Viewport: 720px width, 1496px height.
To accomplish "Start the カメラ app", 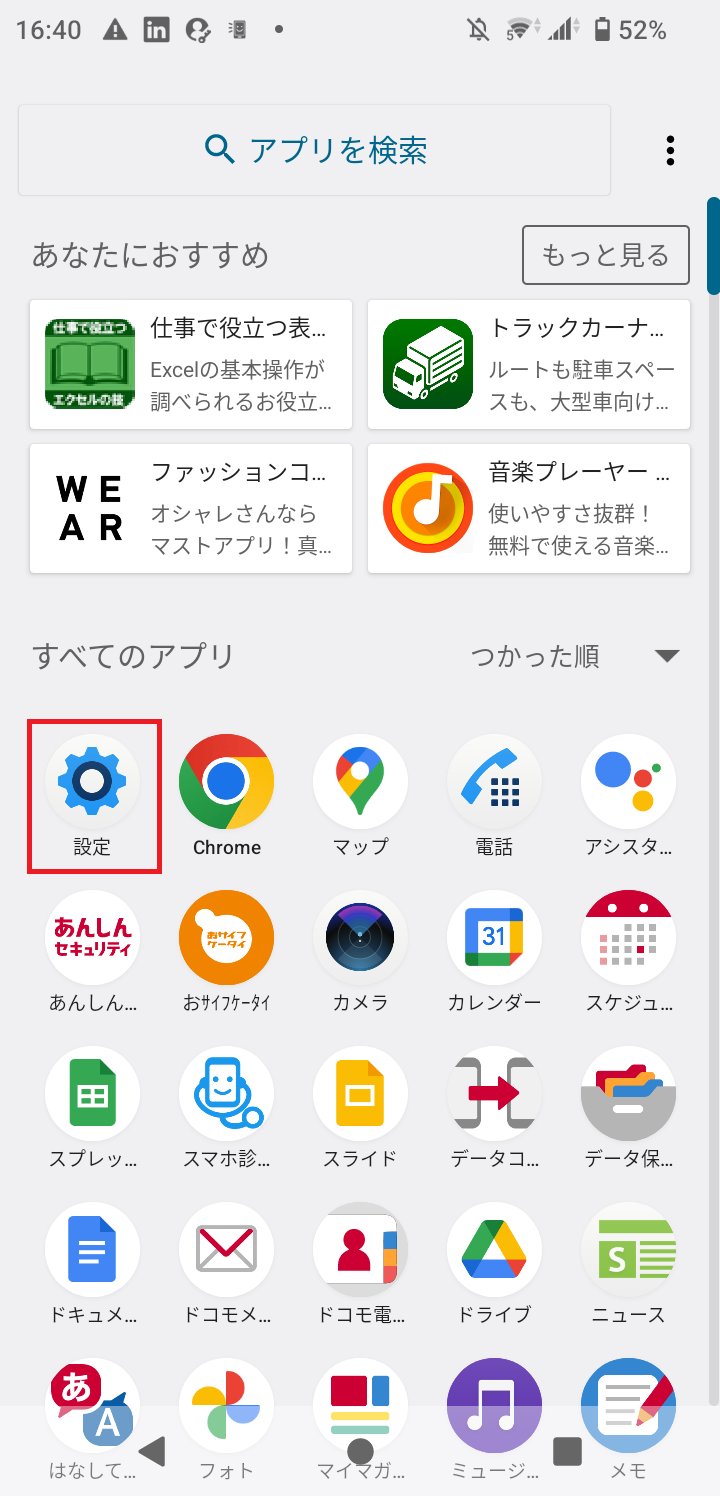I will pyautogui.click(x=360, y=938).
